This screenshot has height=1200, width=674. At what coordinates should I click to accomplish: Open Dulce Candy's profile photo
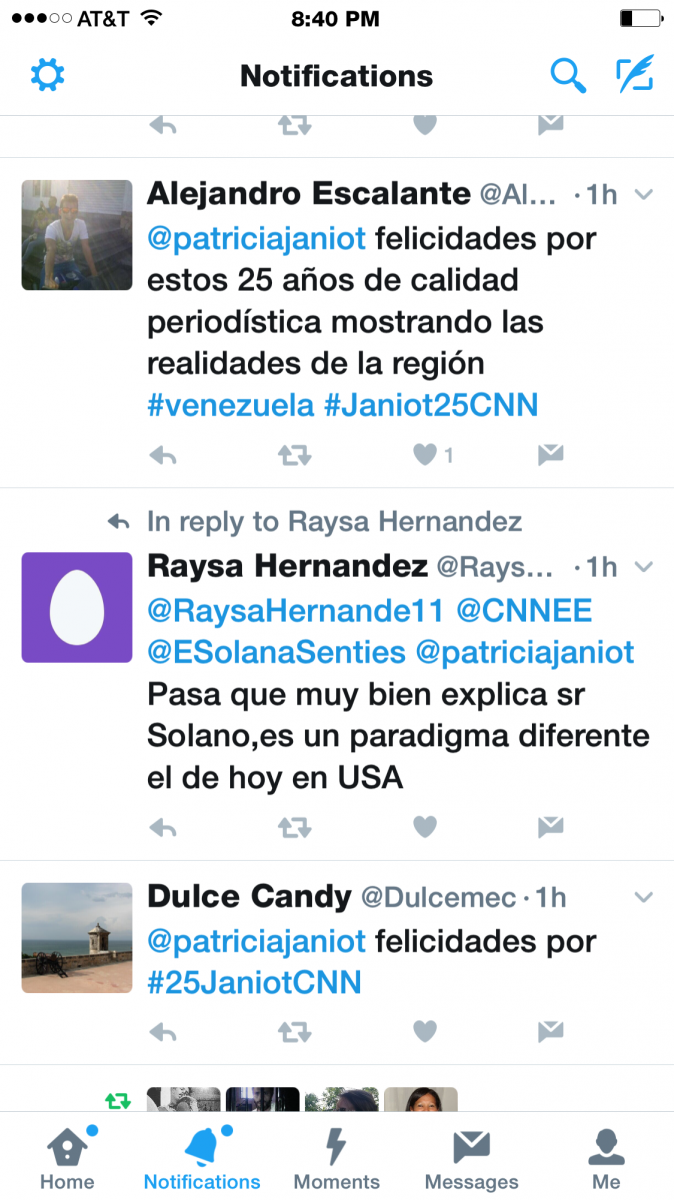tap(77, 937)
